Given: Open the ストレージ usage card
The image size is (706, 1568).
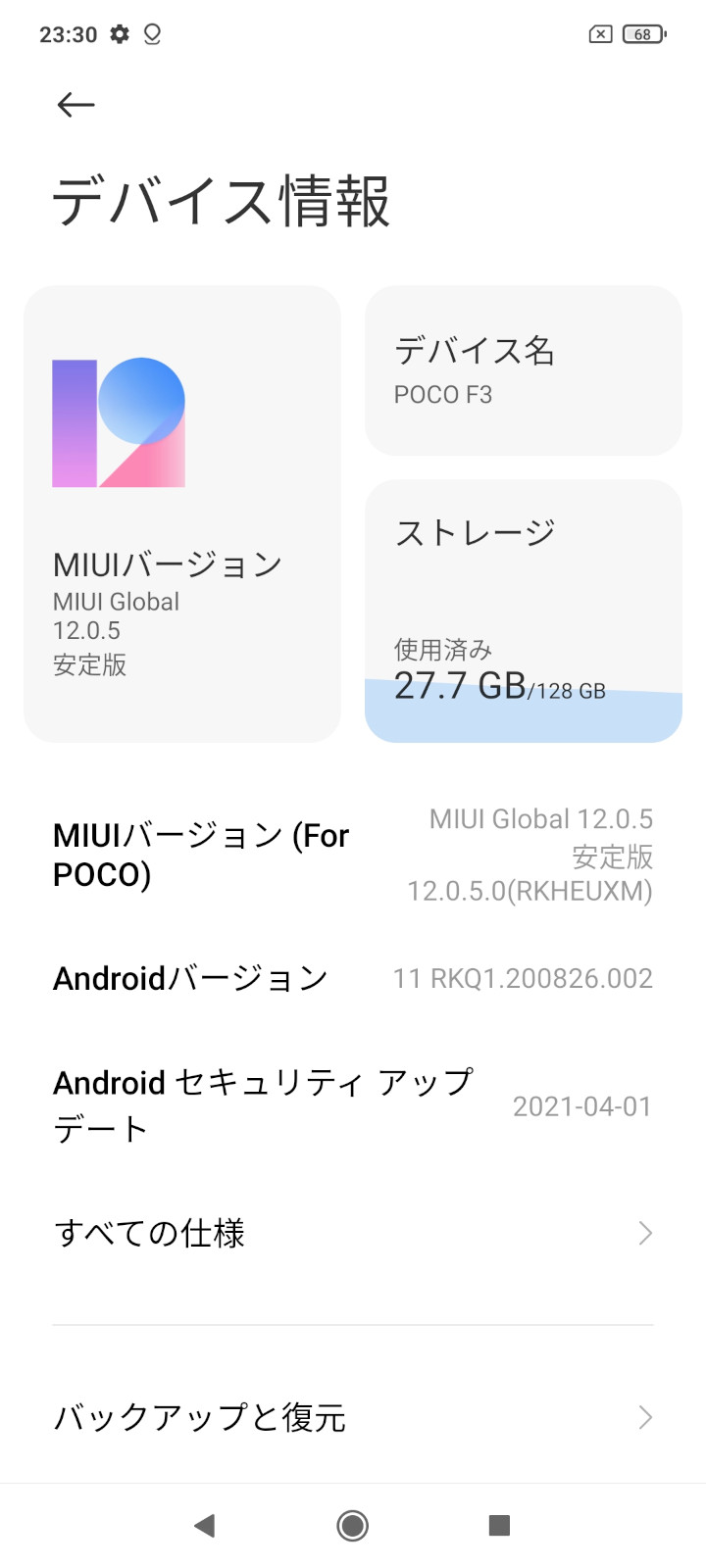Looking at the screenshot, I should click(x=523, y=611).
